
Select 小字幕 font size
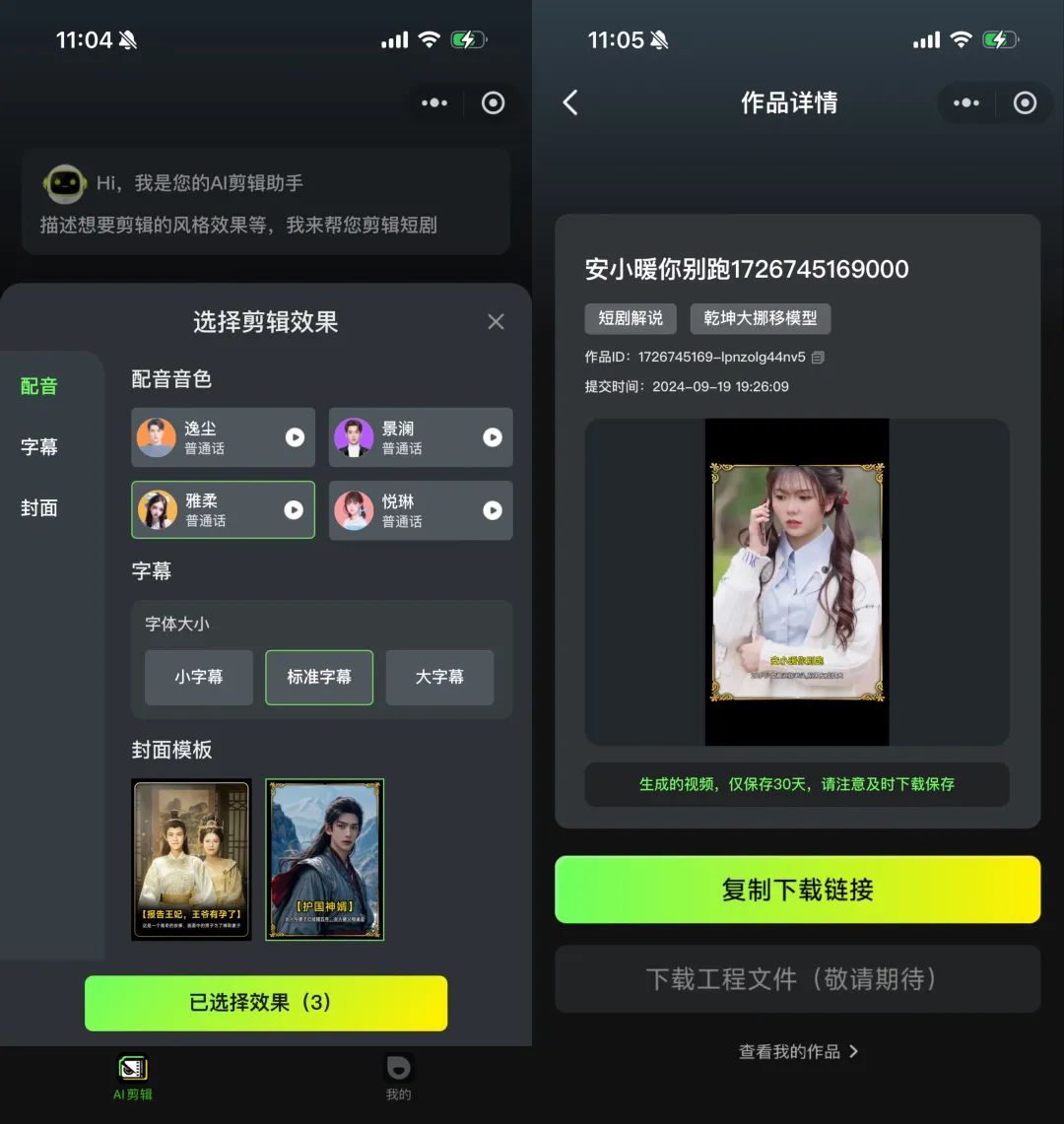pos(199,677)
